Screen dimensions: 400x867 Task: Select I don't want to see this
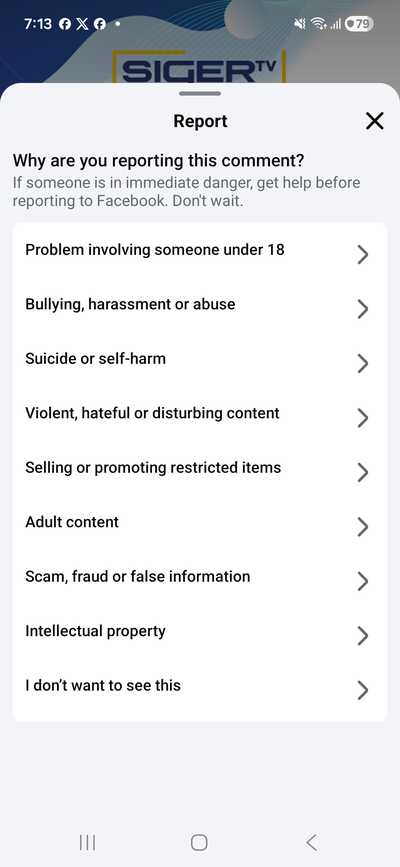[200, 686]
